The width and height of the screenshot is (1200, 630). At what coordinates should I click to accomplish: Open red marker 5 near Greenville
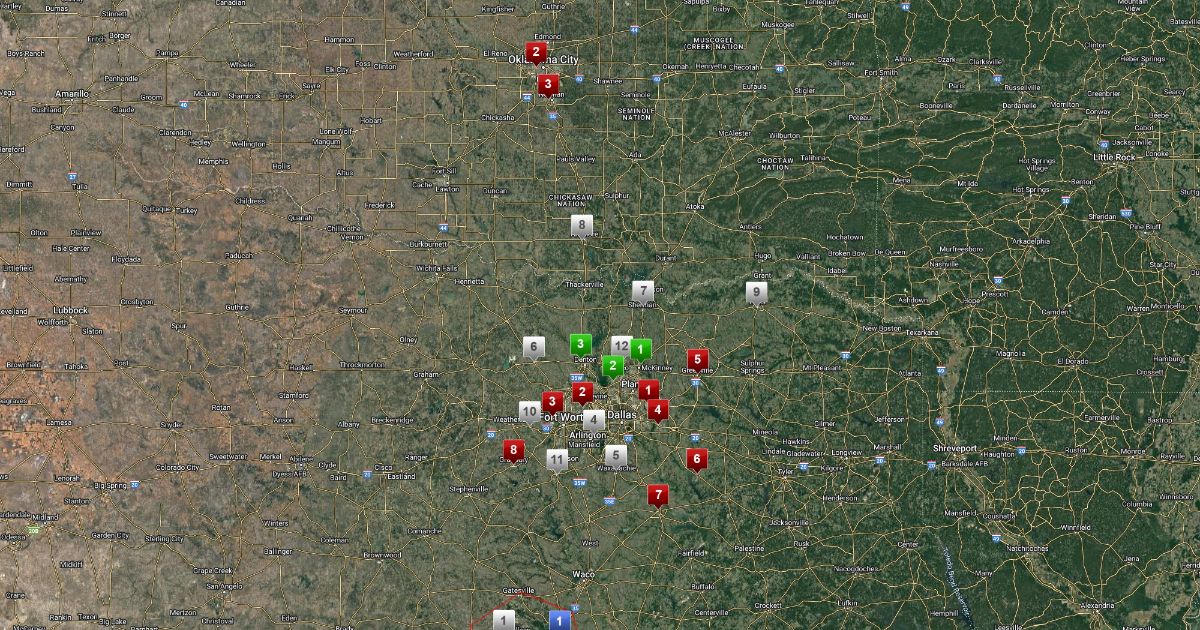[697, 360]
